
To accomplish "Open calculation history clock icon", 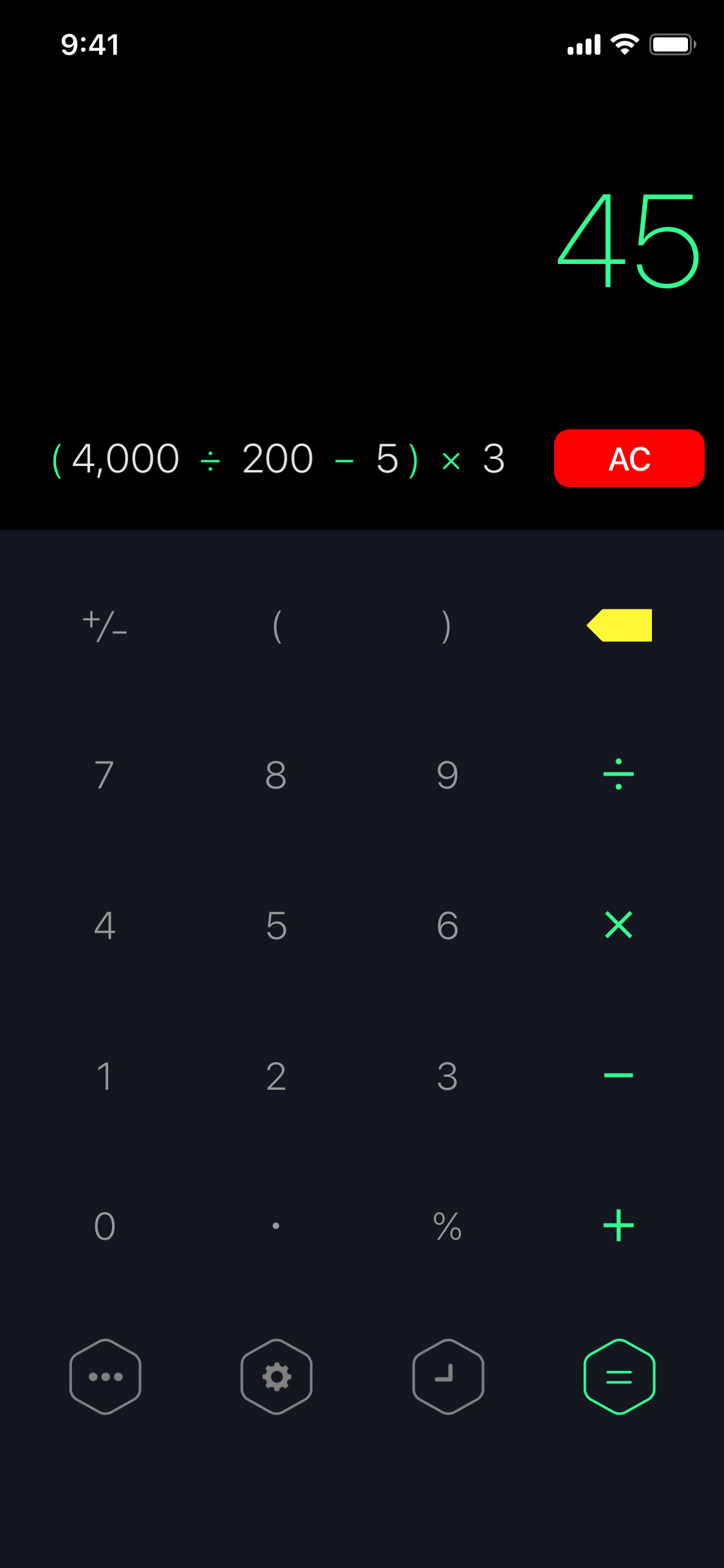I will pyautogui.click(x=448, y=1376).
